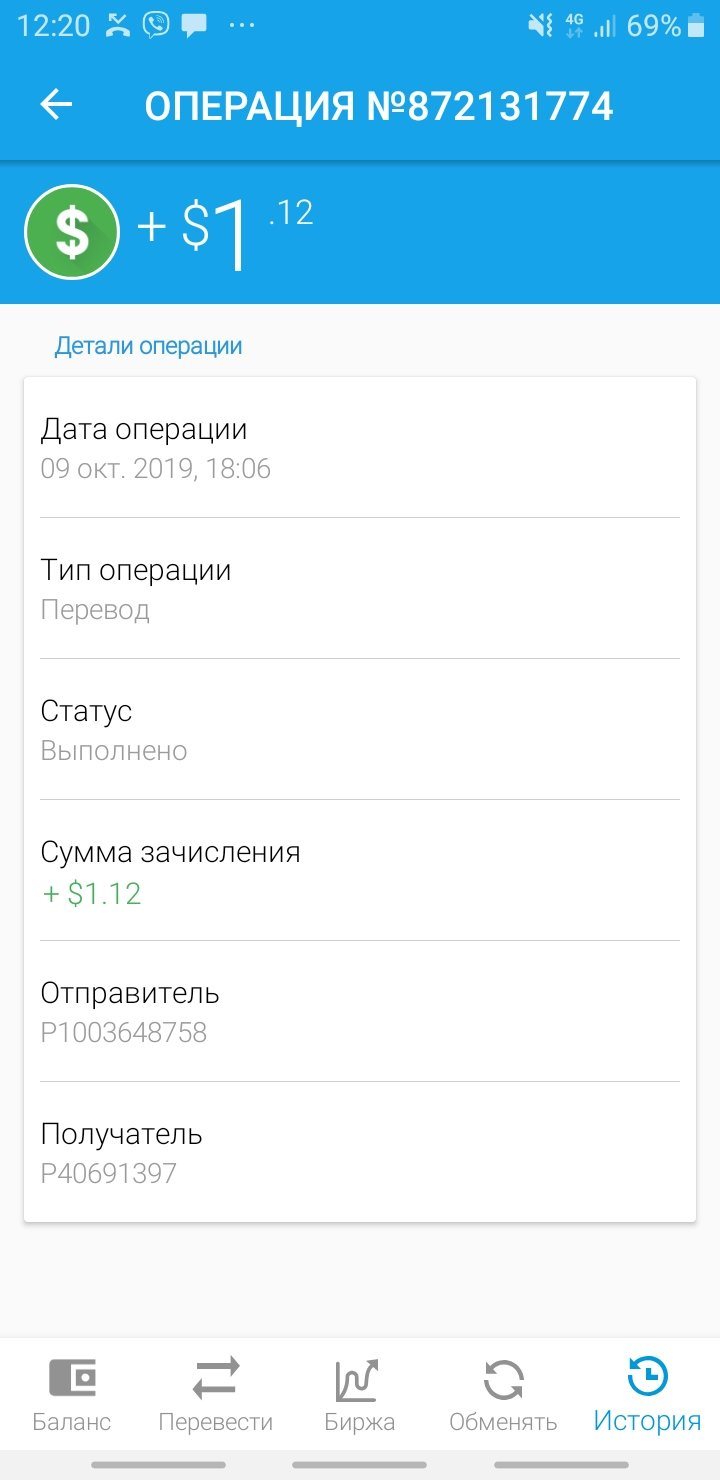The width and height of the screenshot is (720, 1480).
Task: Open the Баланс tab
Action: [x=72, y=1394]
